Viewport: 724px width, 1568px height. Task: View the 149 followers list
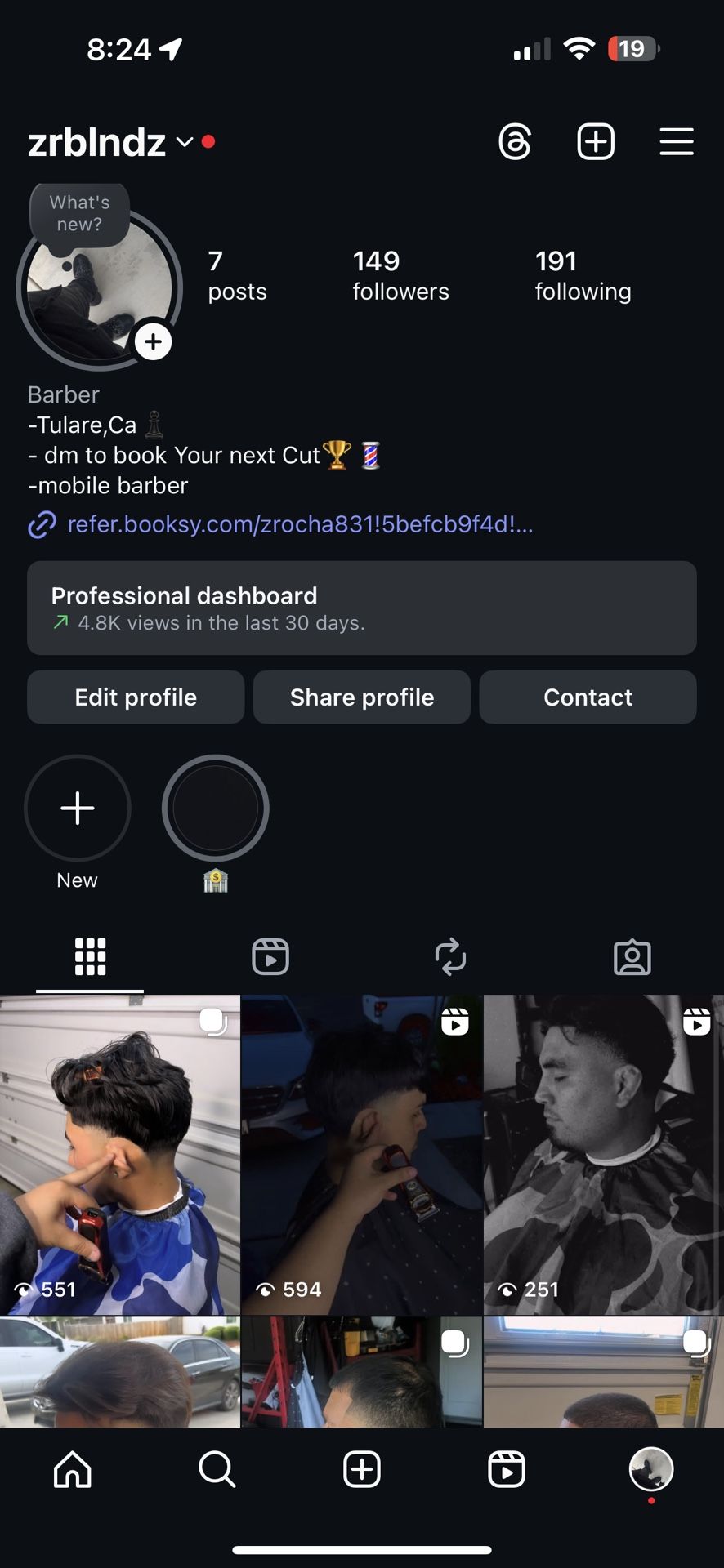click(400, 276)
